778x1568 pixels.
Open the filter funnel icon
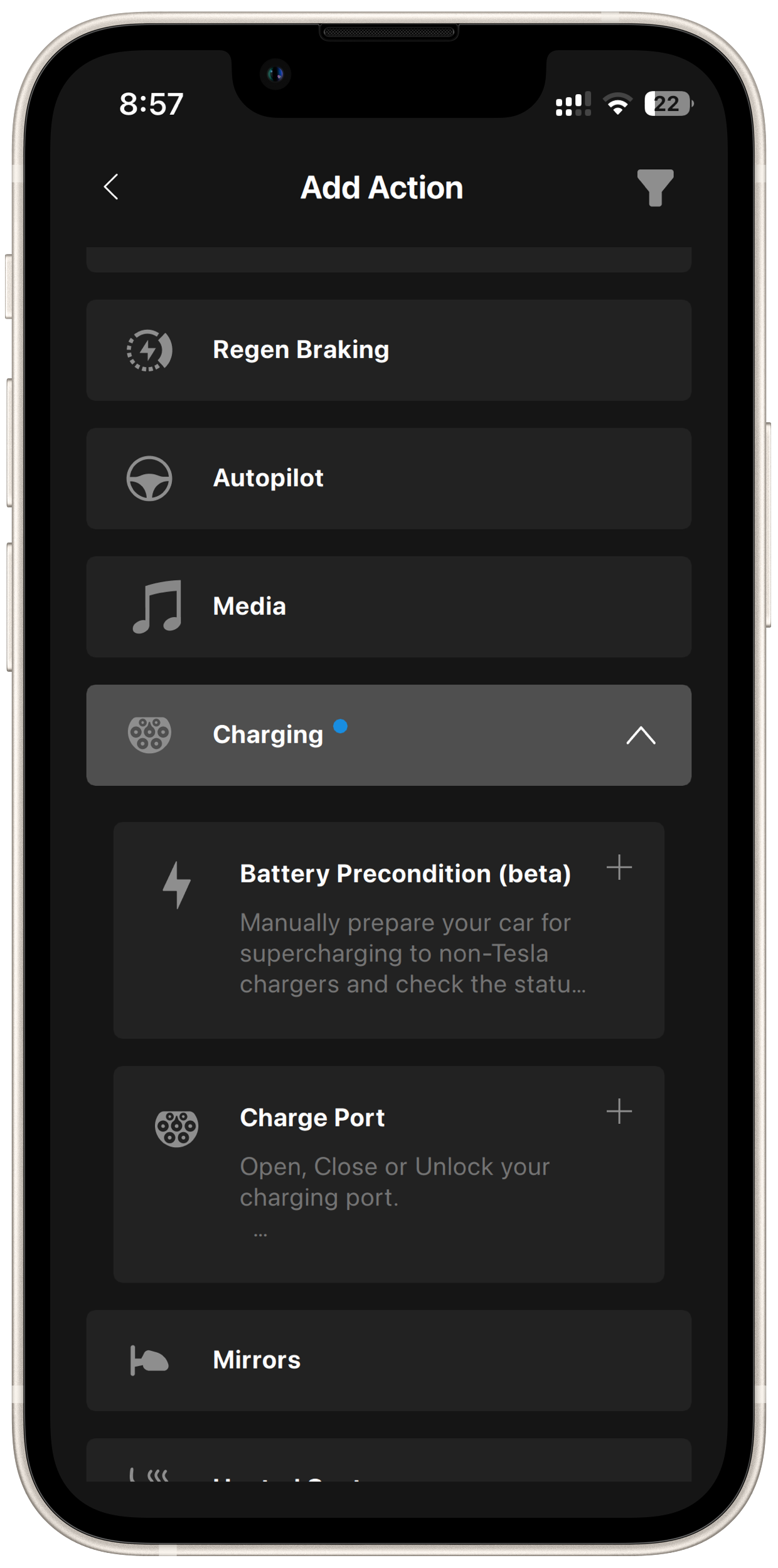[x=655, y=188]
